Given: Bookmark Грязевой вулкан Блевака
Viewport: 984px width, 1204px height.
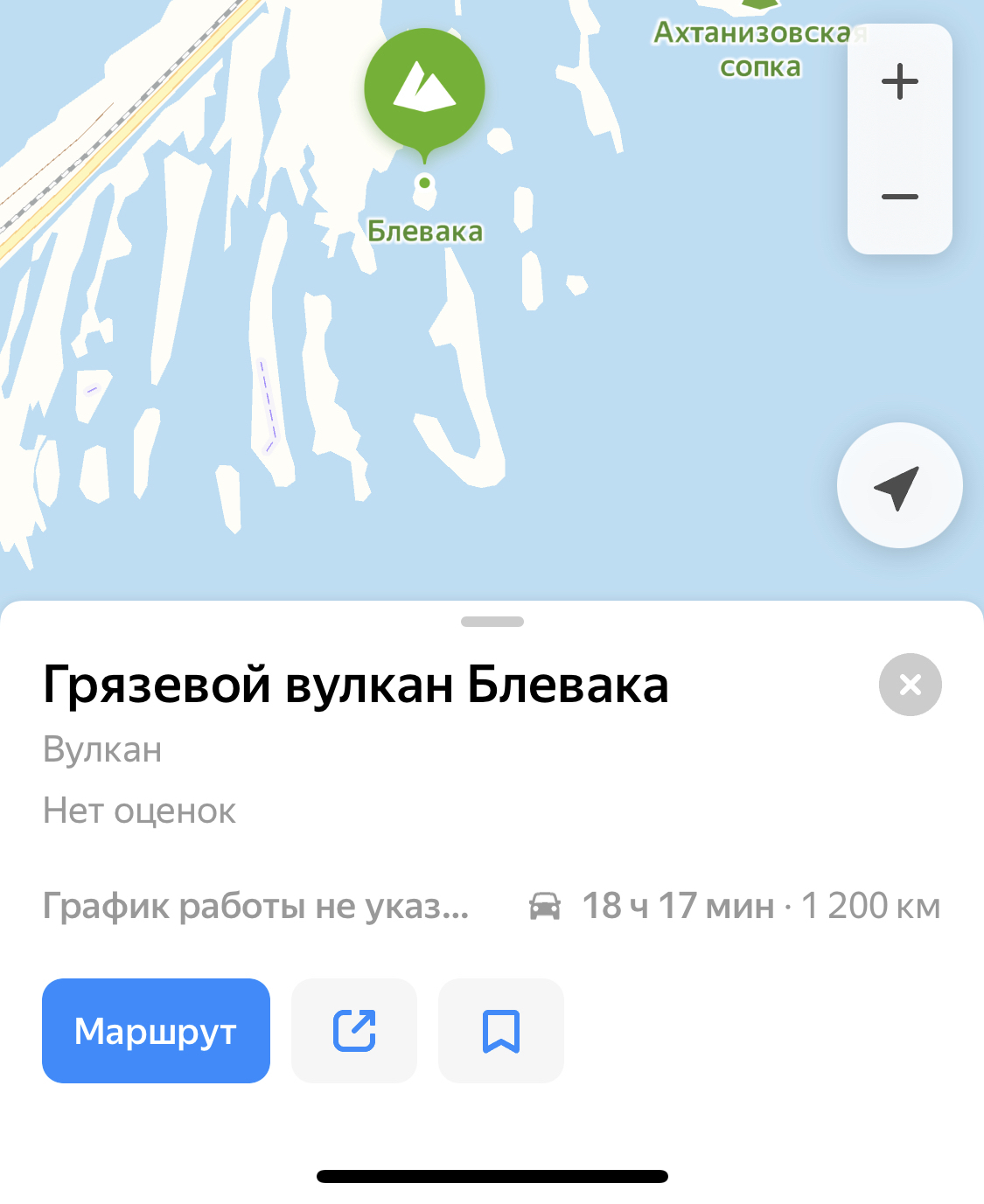Looking at the screenshot, I should [x=501, y=1031].
